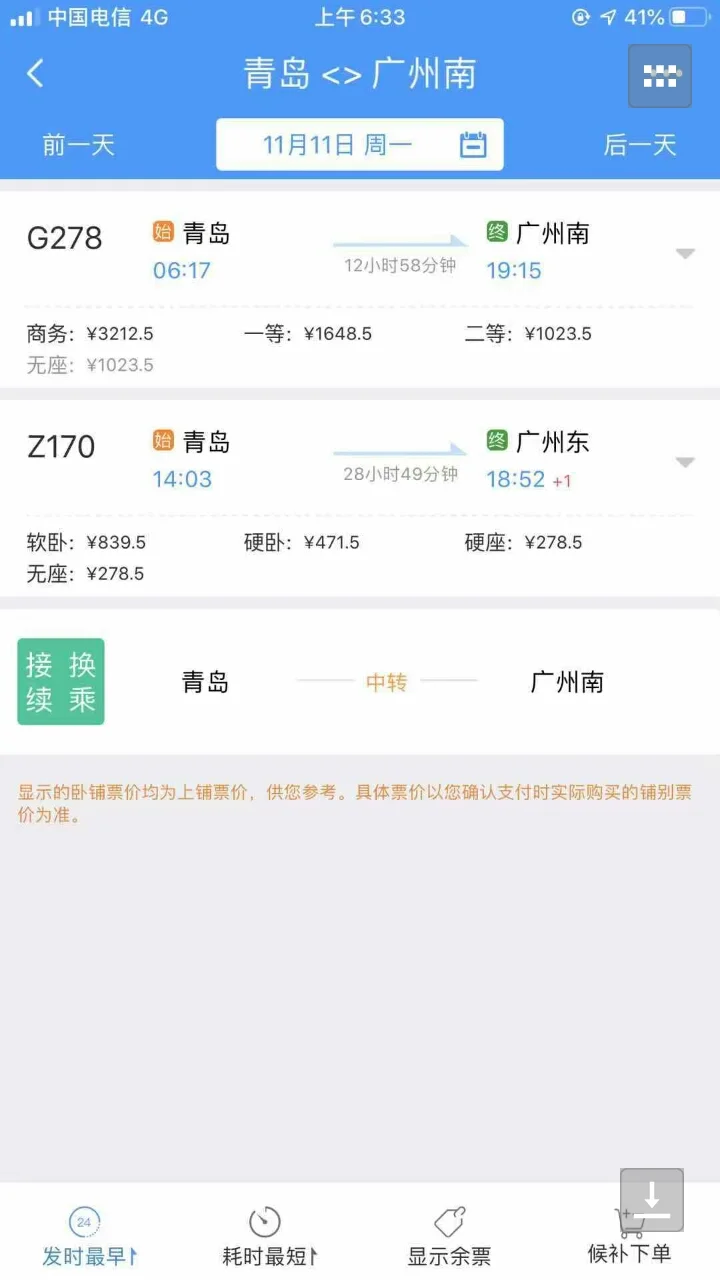Open the 中转 transfer link
Screen dimensions: 720x1280
coord(386,681)
